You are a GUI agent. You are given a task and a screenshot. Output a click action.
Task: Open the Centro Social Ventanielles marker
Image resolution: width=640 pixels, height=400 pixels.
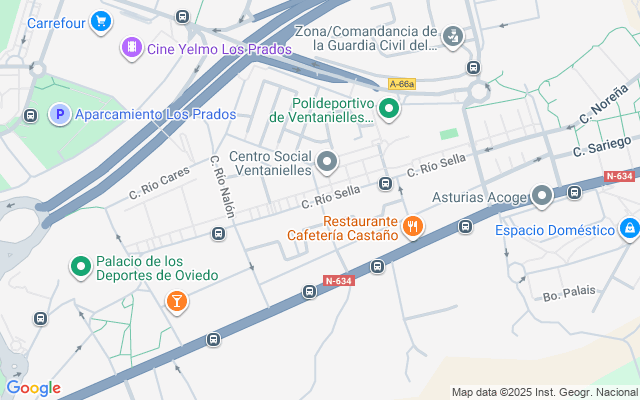tap(327, 161)
